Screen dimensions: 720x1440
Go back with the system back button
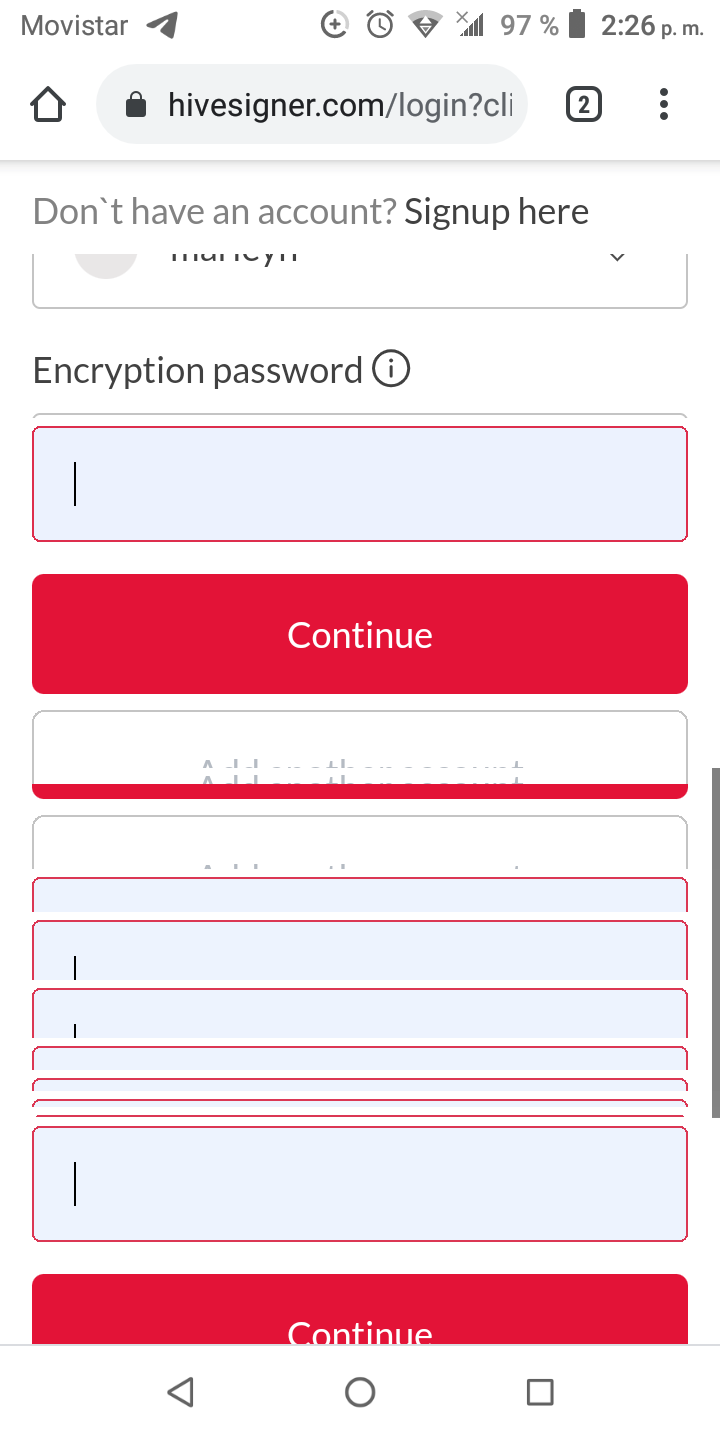pos(181,1392)
